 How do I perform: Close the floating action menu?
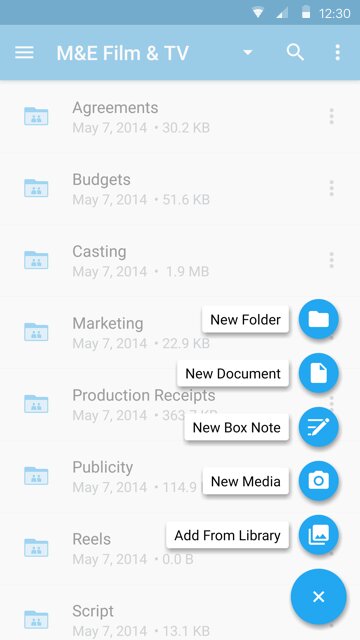318,597
